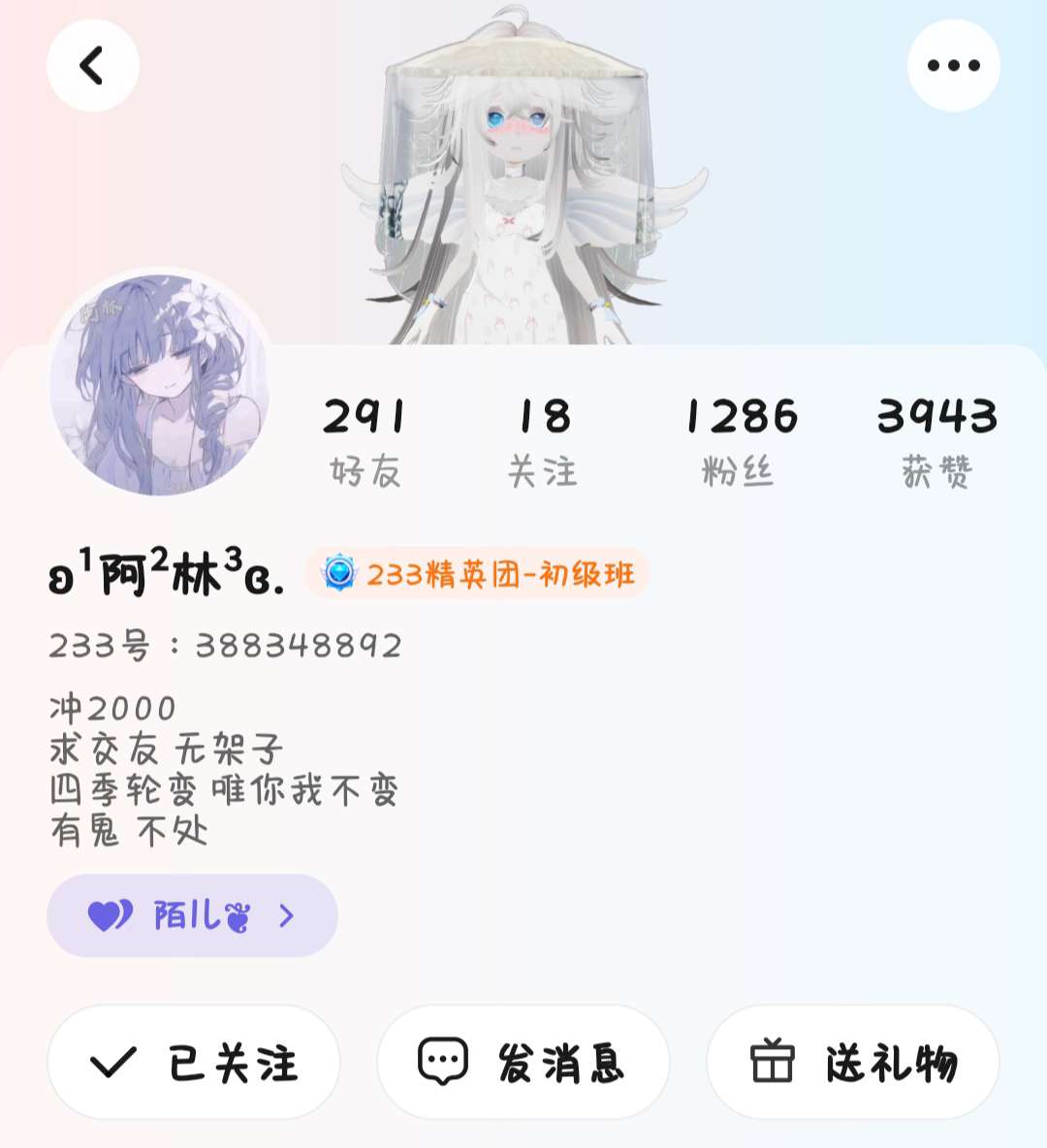1047x1148 pixels.
Task: View the profile avatar picture
Action: [x=160, y=383]
